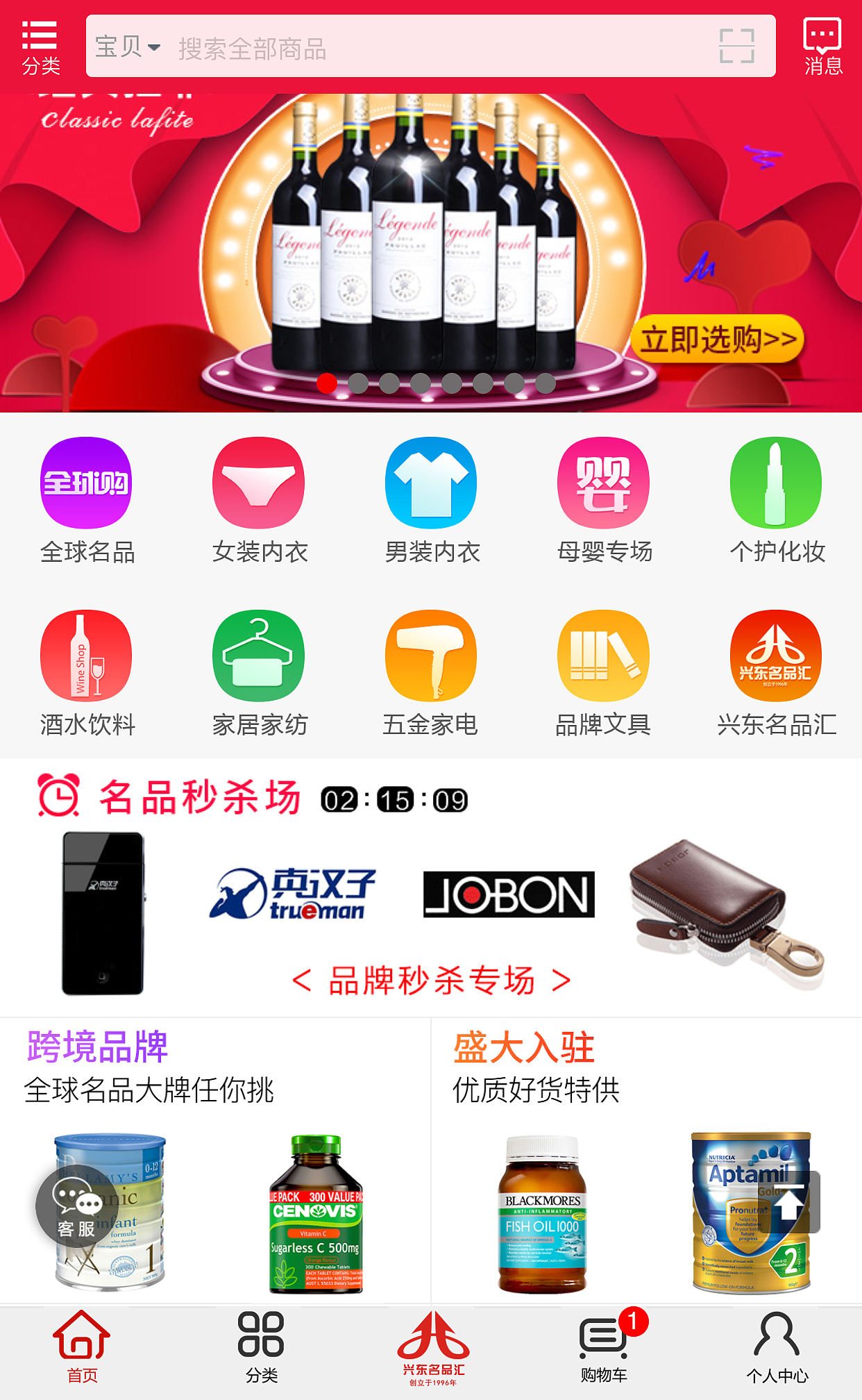Open the 盛大入驻 section
Viewport: 862px width, 1400px height.
[x=524, y=1047]
